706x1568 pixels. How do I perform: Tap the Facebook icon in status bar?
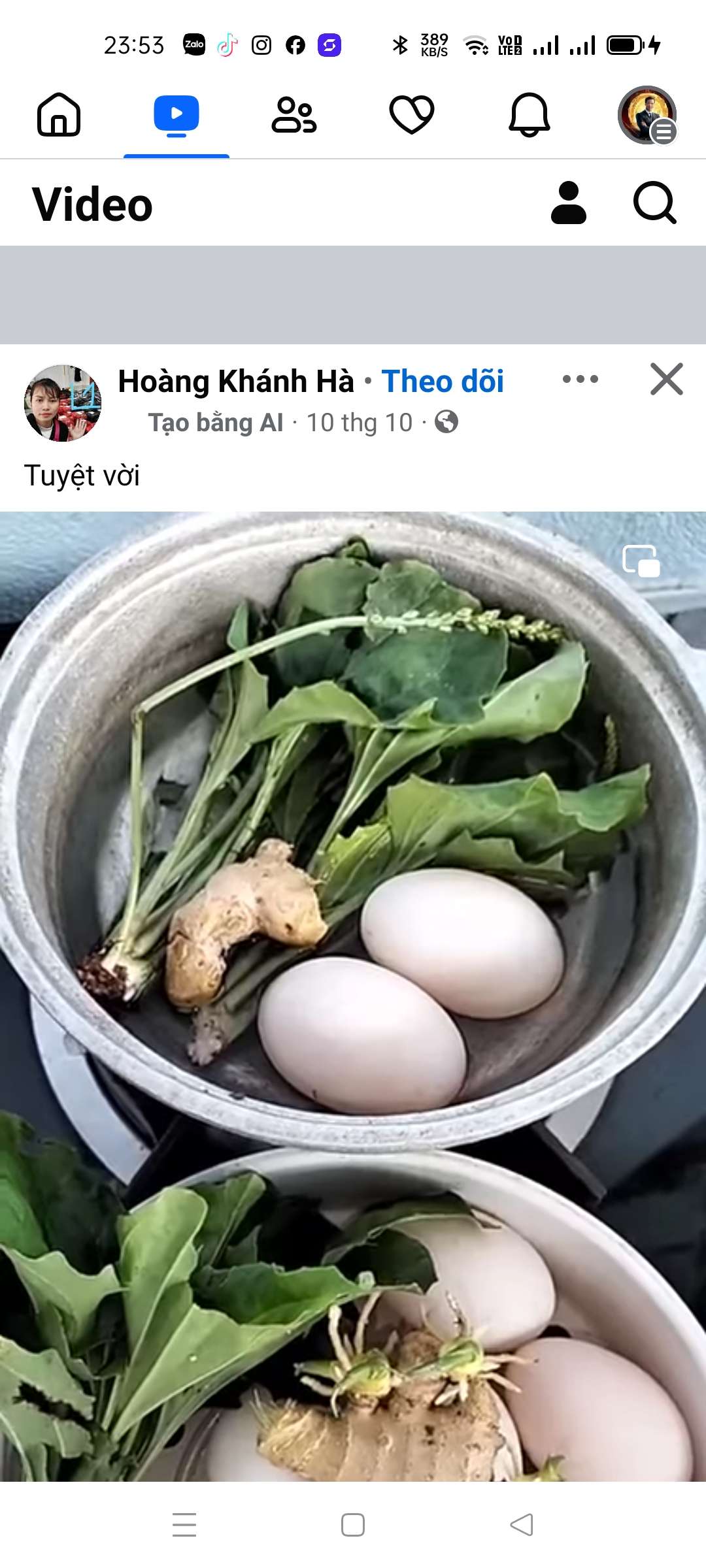click(295, 44)
